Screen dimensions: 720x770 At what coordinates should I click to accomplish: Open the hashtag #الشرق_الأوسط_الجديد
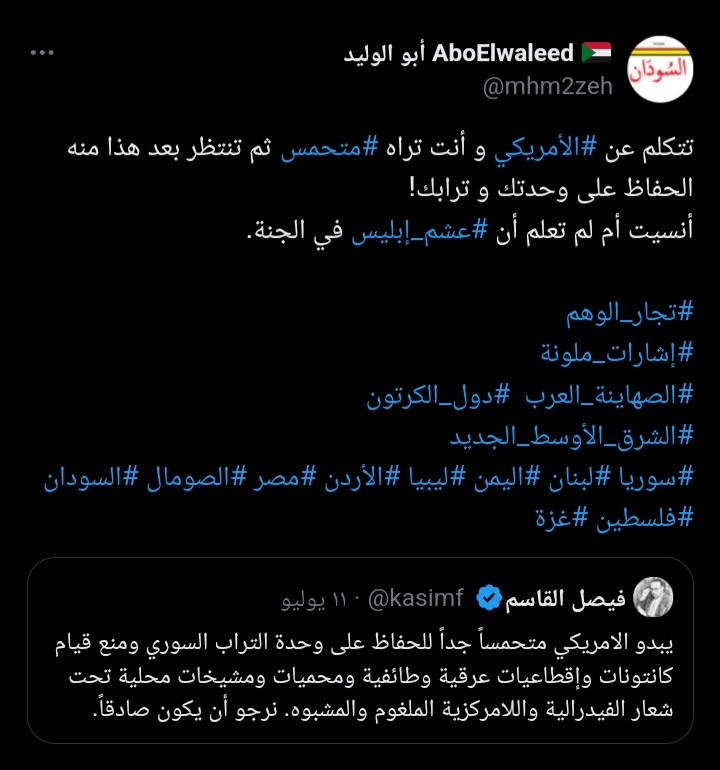point(572,436)
